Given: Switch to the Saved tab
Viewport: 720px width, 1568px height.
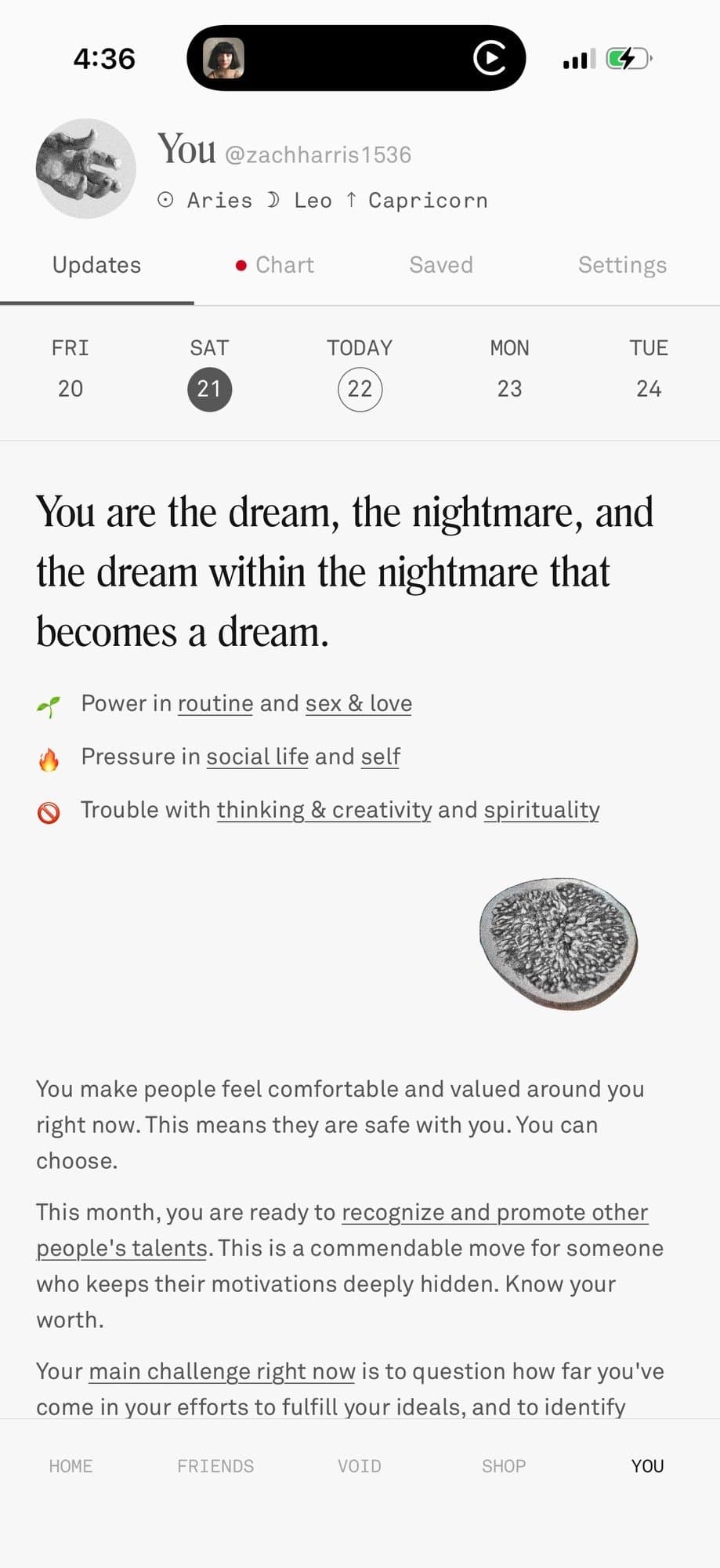Looking at the screenshot, I should (x=440, y=265).
